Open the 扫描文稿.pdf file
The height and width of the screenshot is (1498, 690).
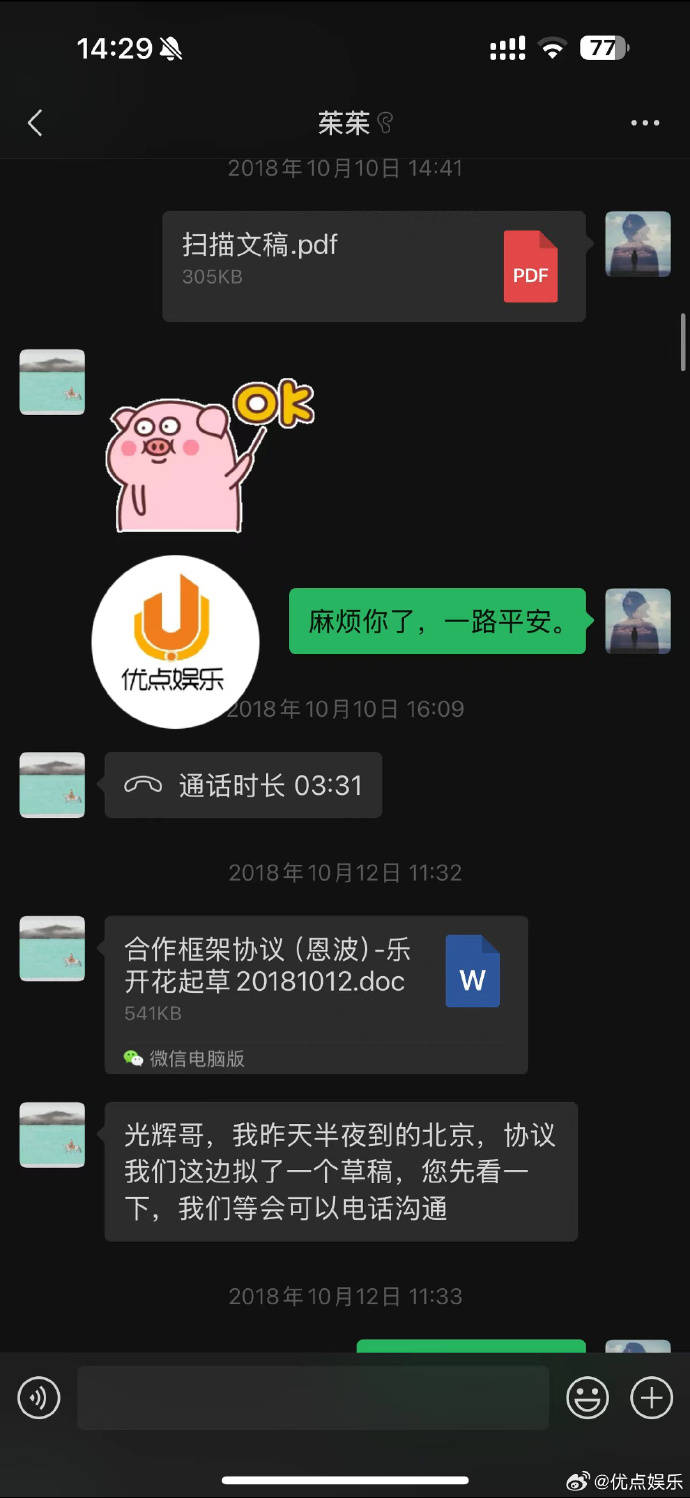[x=373, y=266]
